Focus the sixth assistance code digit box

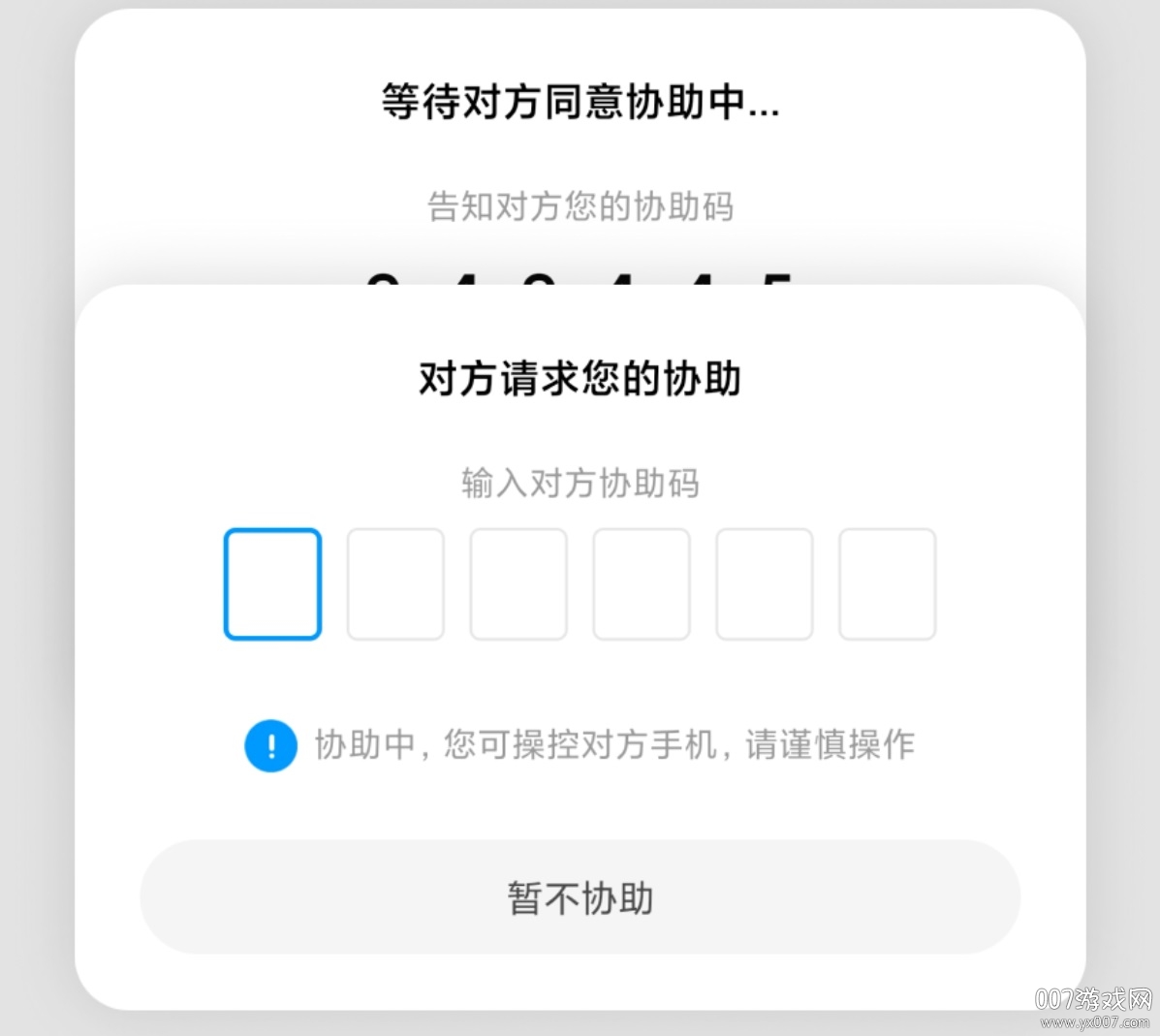[888, 584]
